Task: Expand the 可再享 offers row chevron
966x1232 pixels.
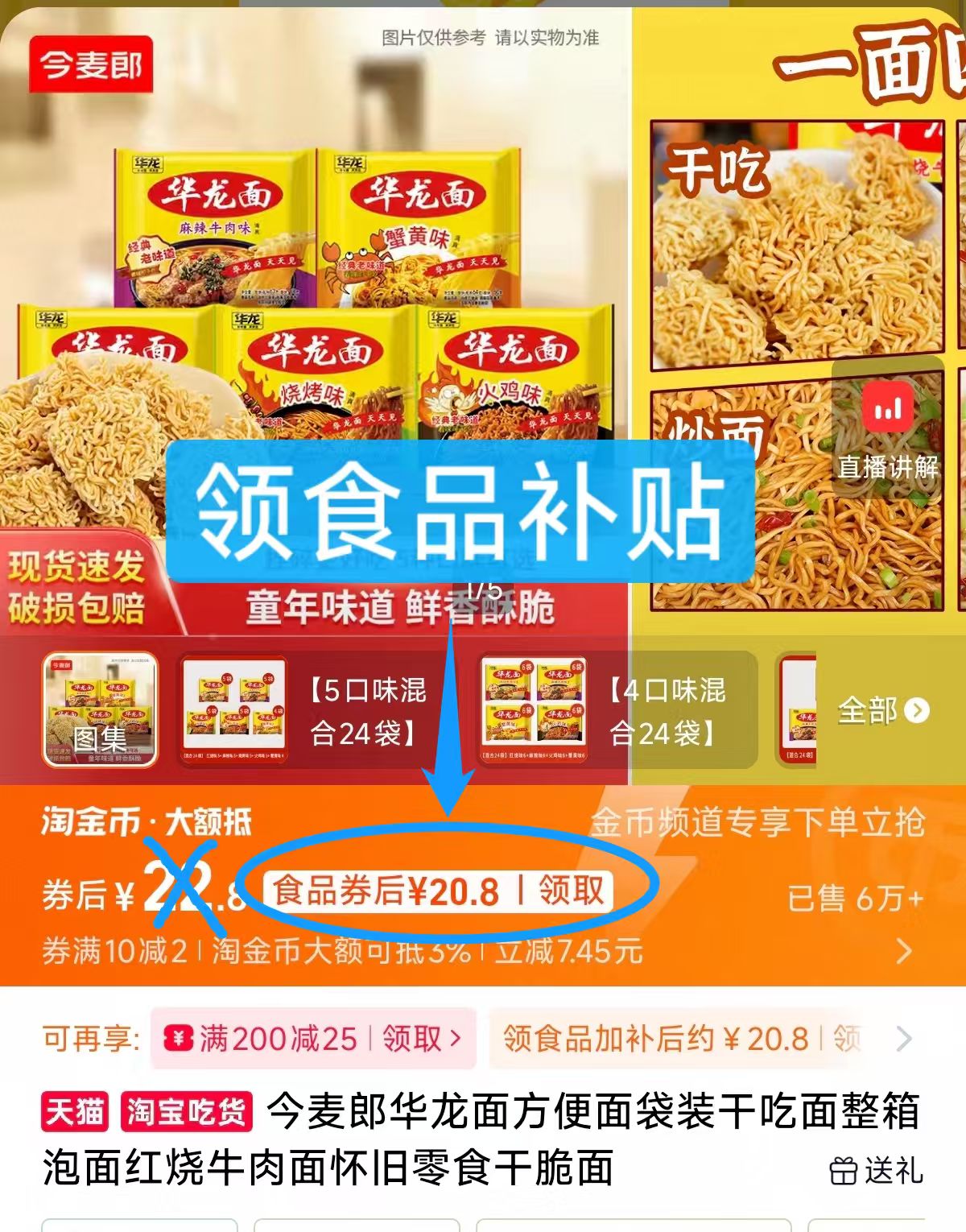Action: 905,1038
